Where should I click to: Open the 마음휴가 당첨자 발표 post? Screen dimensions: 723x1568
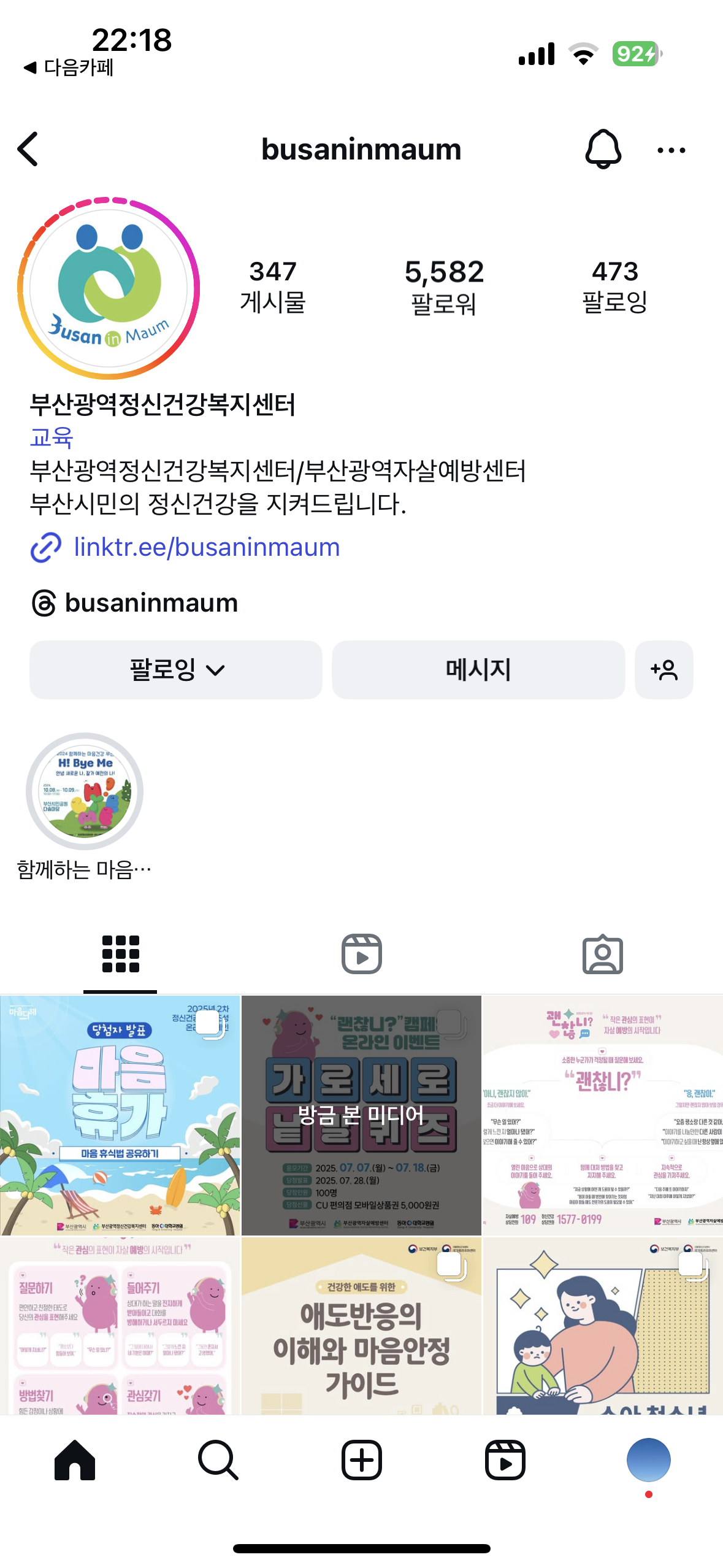point(120,1115)
